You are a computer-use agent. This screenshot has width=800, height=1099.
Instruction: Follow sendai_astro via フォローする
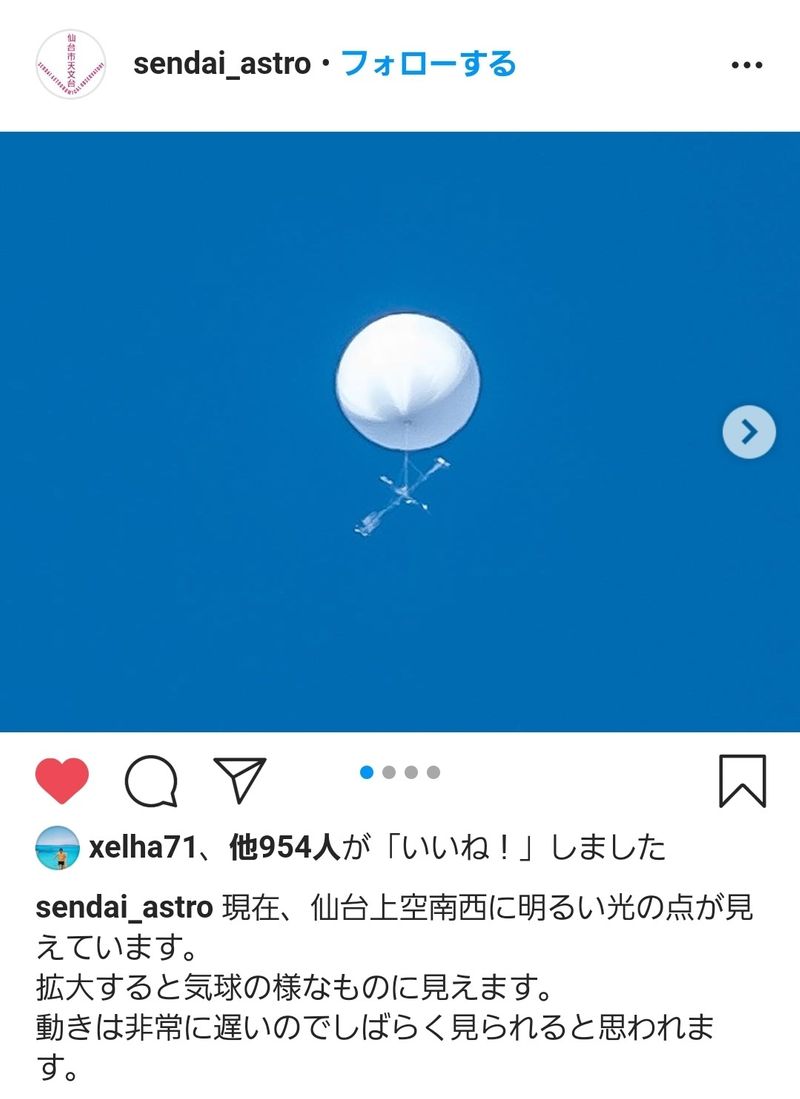click(429, 65)
